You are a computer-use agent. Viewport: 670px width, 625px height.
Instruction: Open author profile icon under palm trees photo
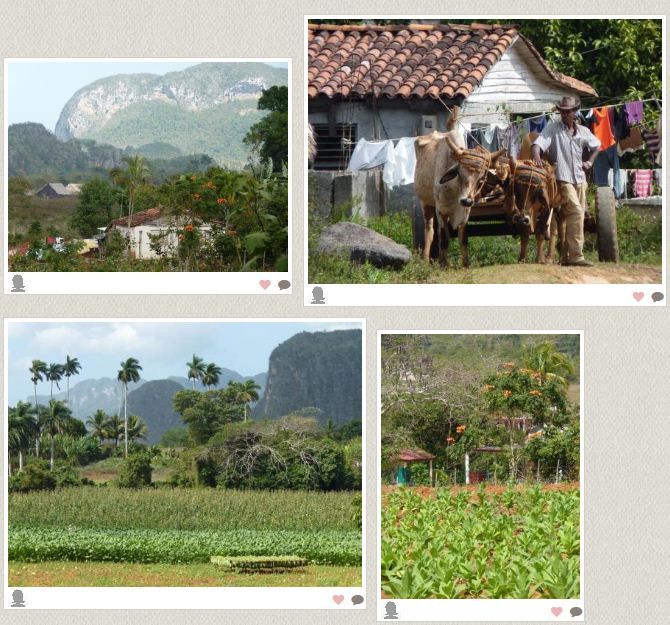click(x=18, y=597)
